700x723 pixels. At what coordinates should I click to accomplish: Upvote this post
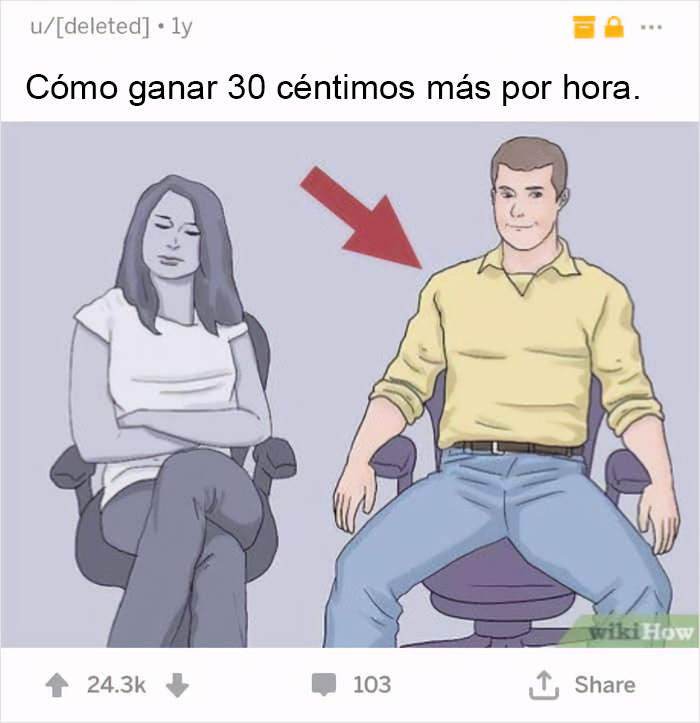(59, 685)
